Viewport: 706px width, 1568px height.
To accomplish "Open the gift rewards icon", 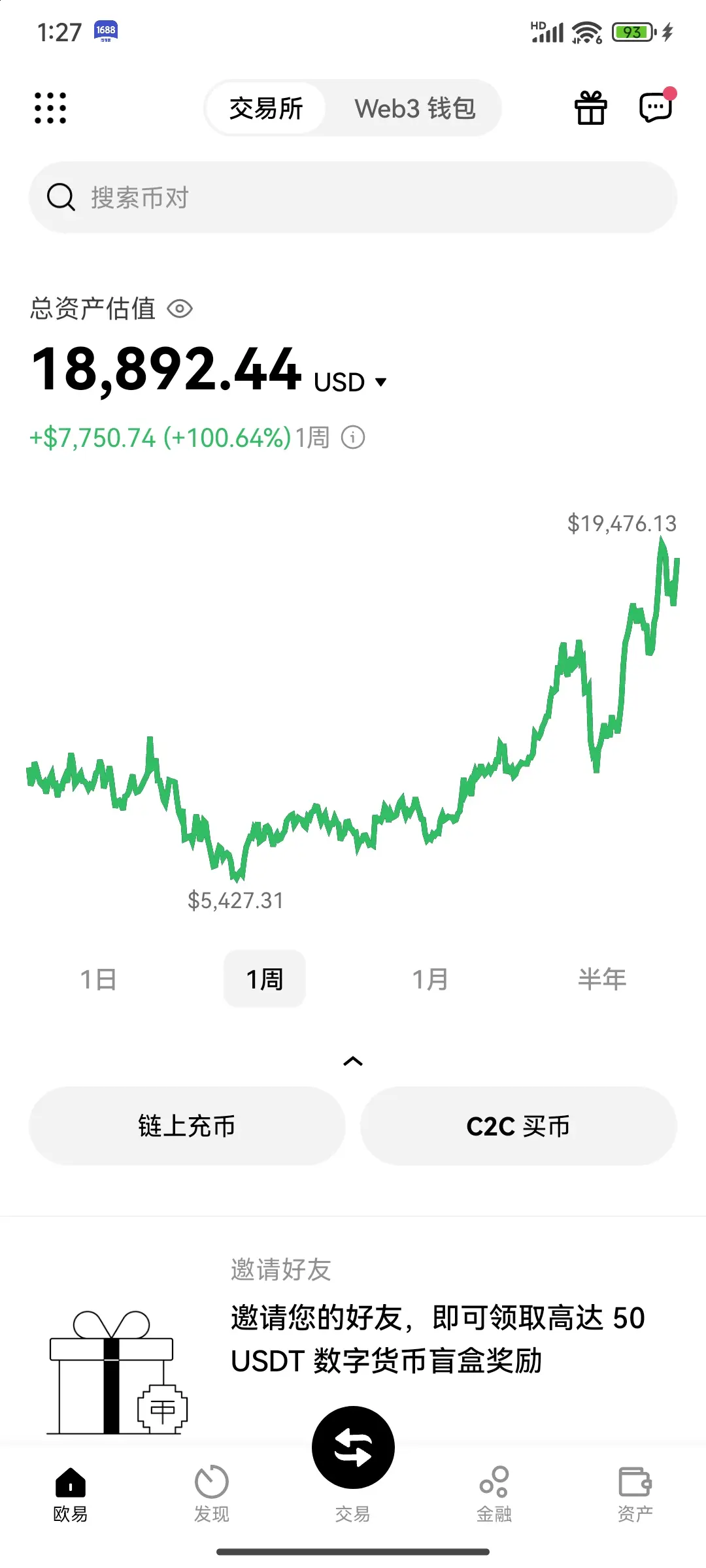I will click(x=590, y=108).
